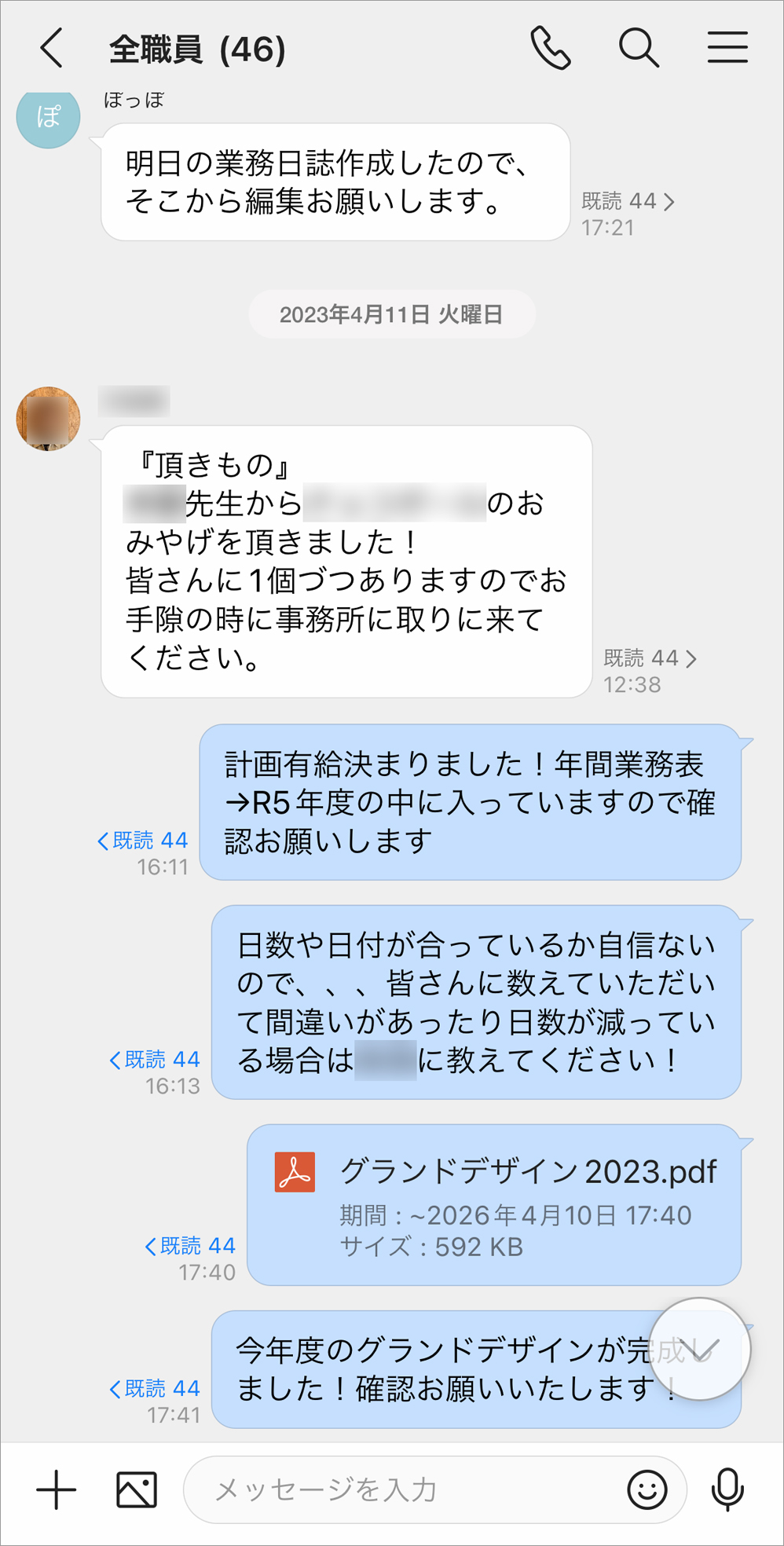Open ぽっぽ's profile avatar
The width and height of the screenshot is (784, 1546).
pyautogui.click(x=49, y=118)
